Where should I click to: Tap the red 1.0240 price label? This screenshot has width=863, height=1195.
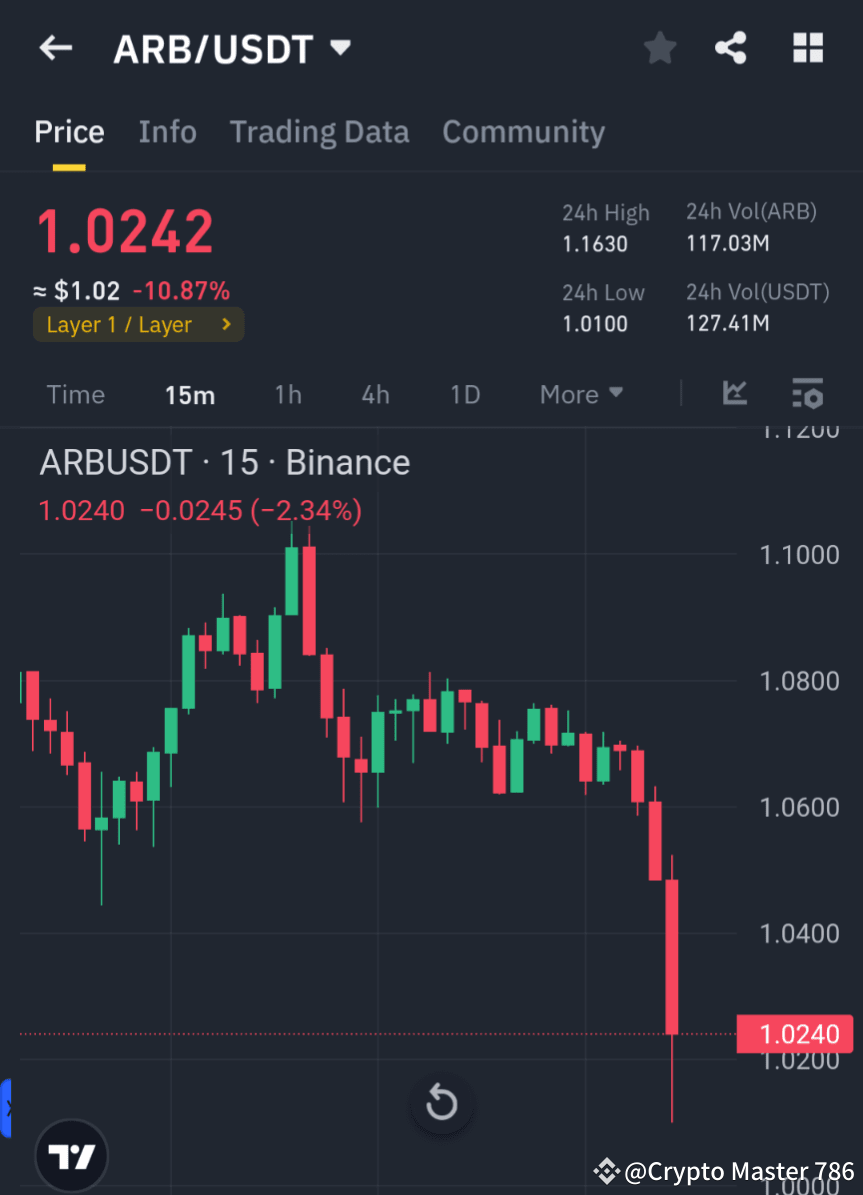[x=795, y=1034]
